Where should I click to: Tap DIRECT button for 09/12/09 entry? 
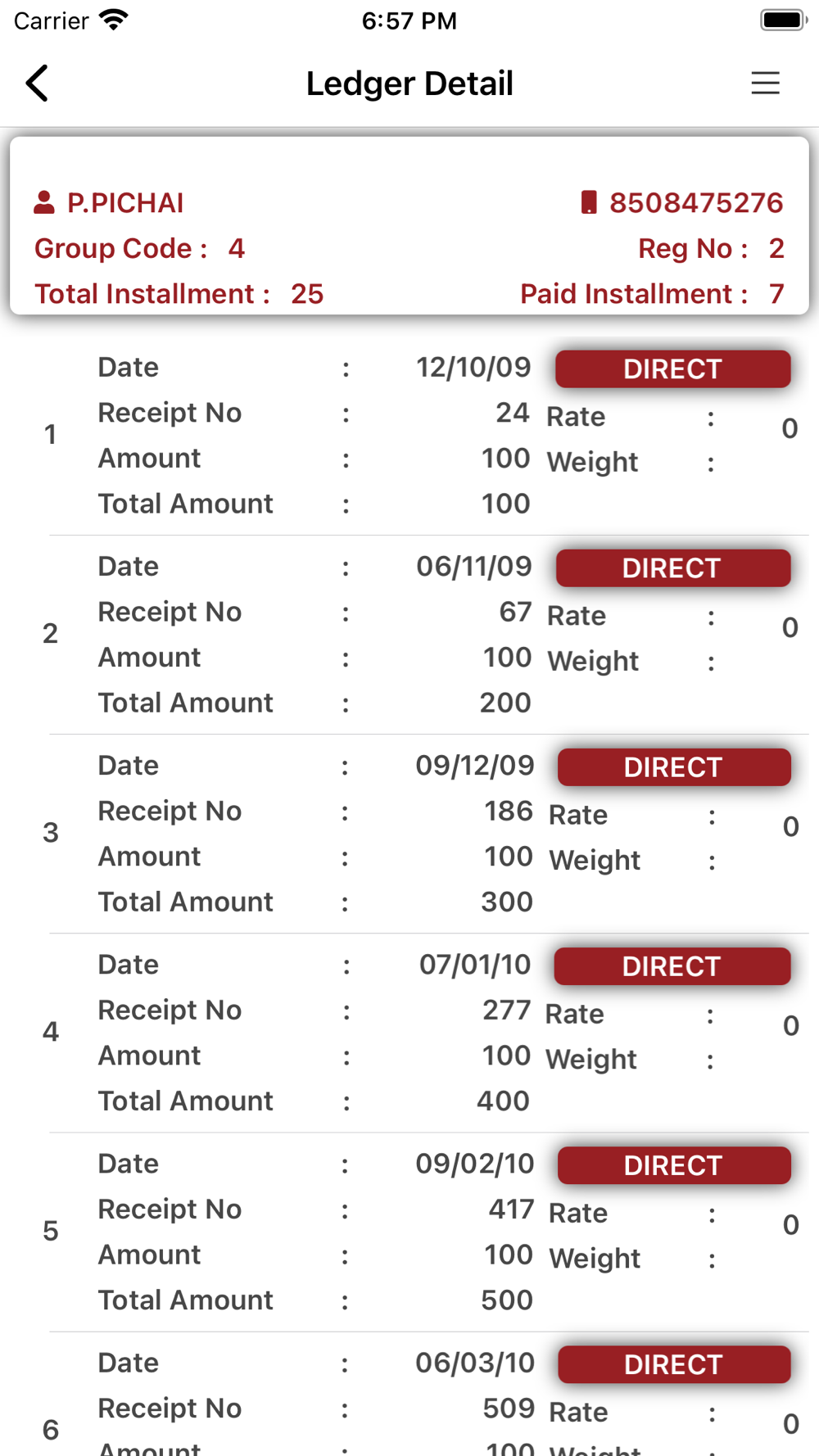point(674,767)
